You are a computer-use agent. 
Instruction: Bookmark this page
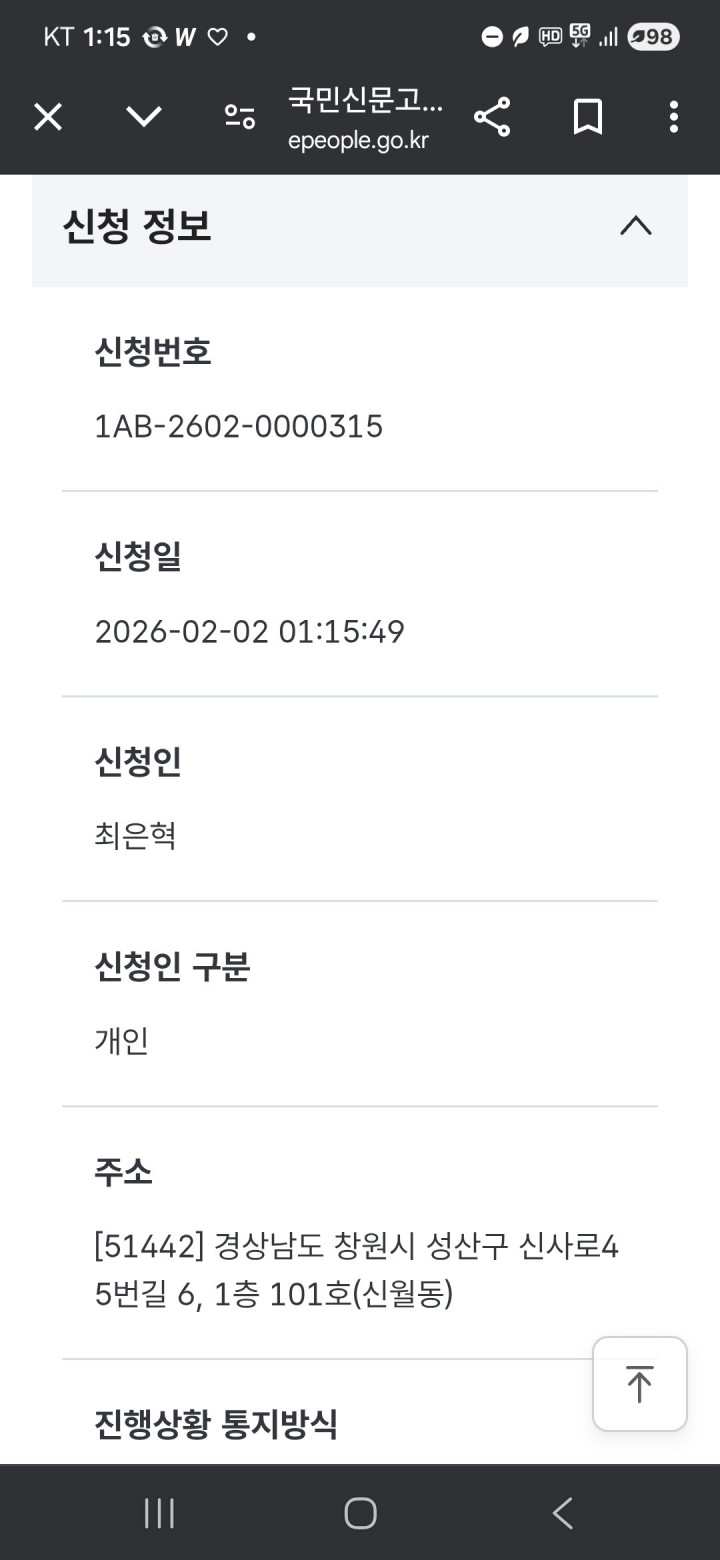tap(588, 118)
